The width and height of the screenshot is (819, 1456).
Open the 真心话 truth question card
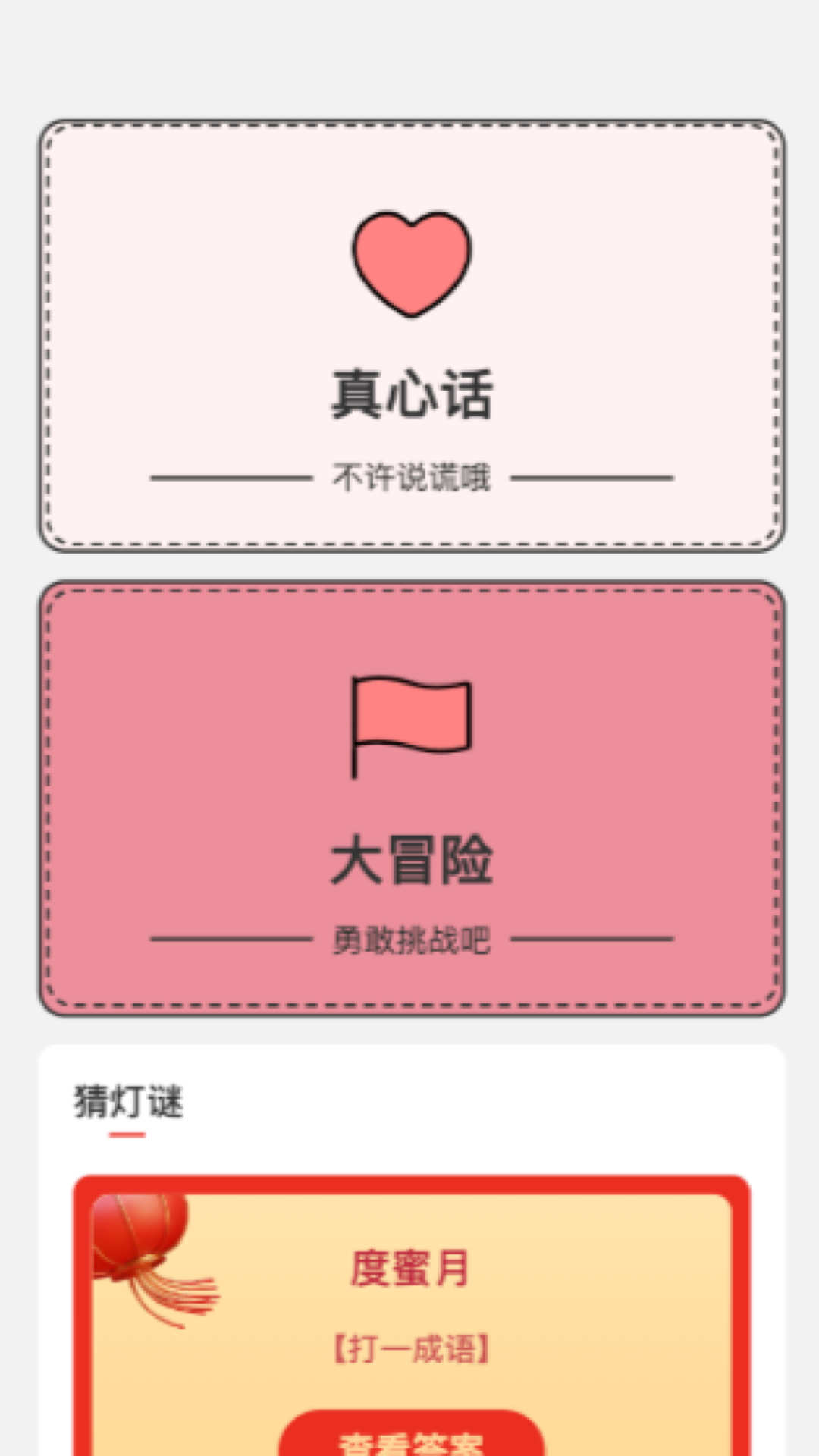point(409,330)
